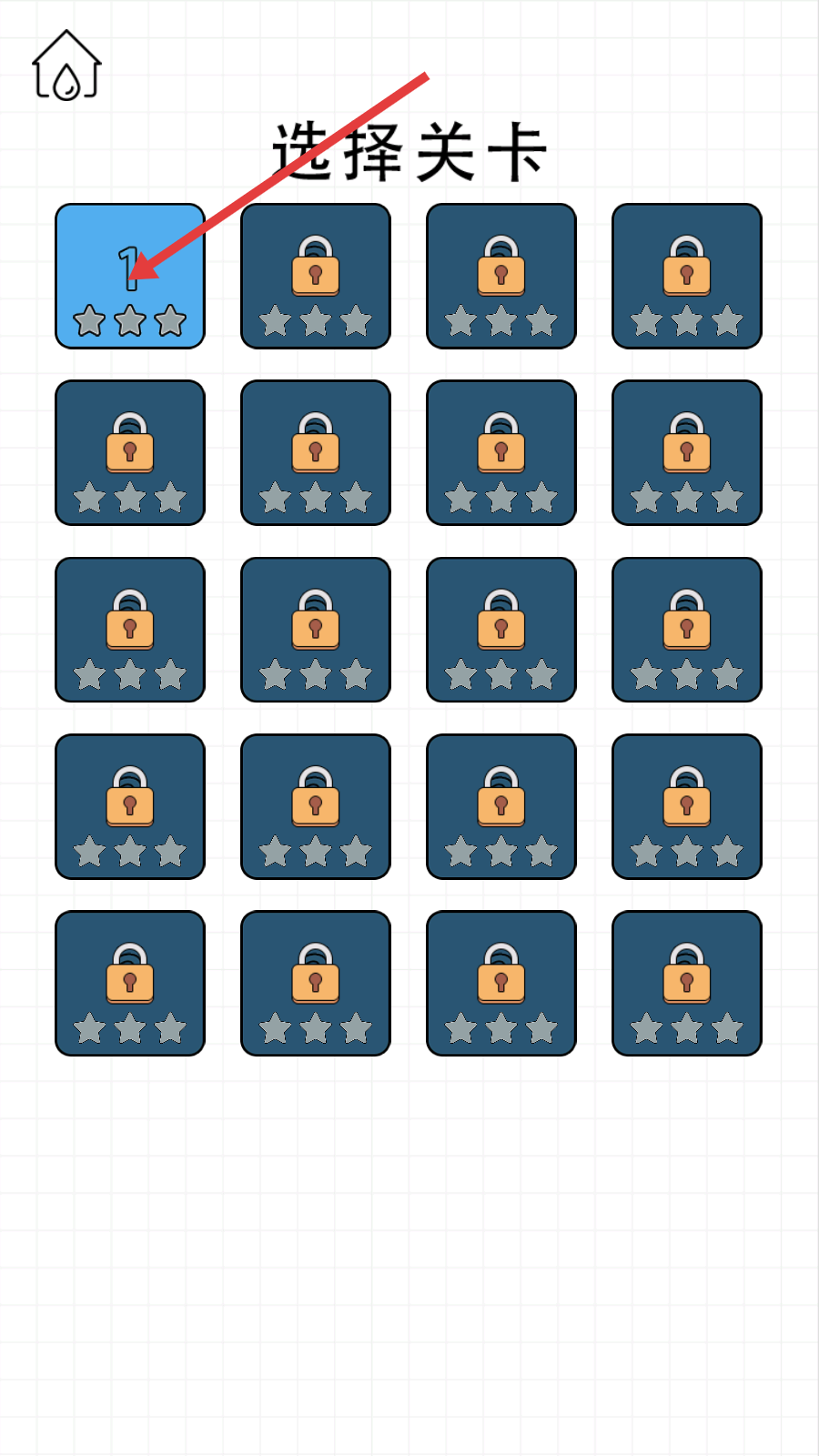Viewport: 819px width, 1456px height.
Task: Return to the home screen via house icon
Action: tap(66, 66)
